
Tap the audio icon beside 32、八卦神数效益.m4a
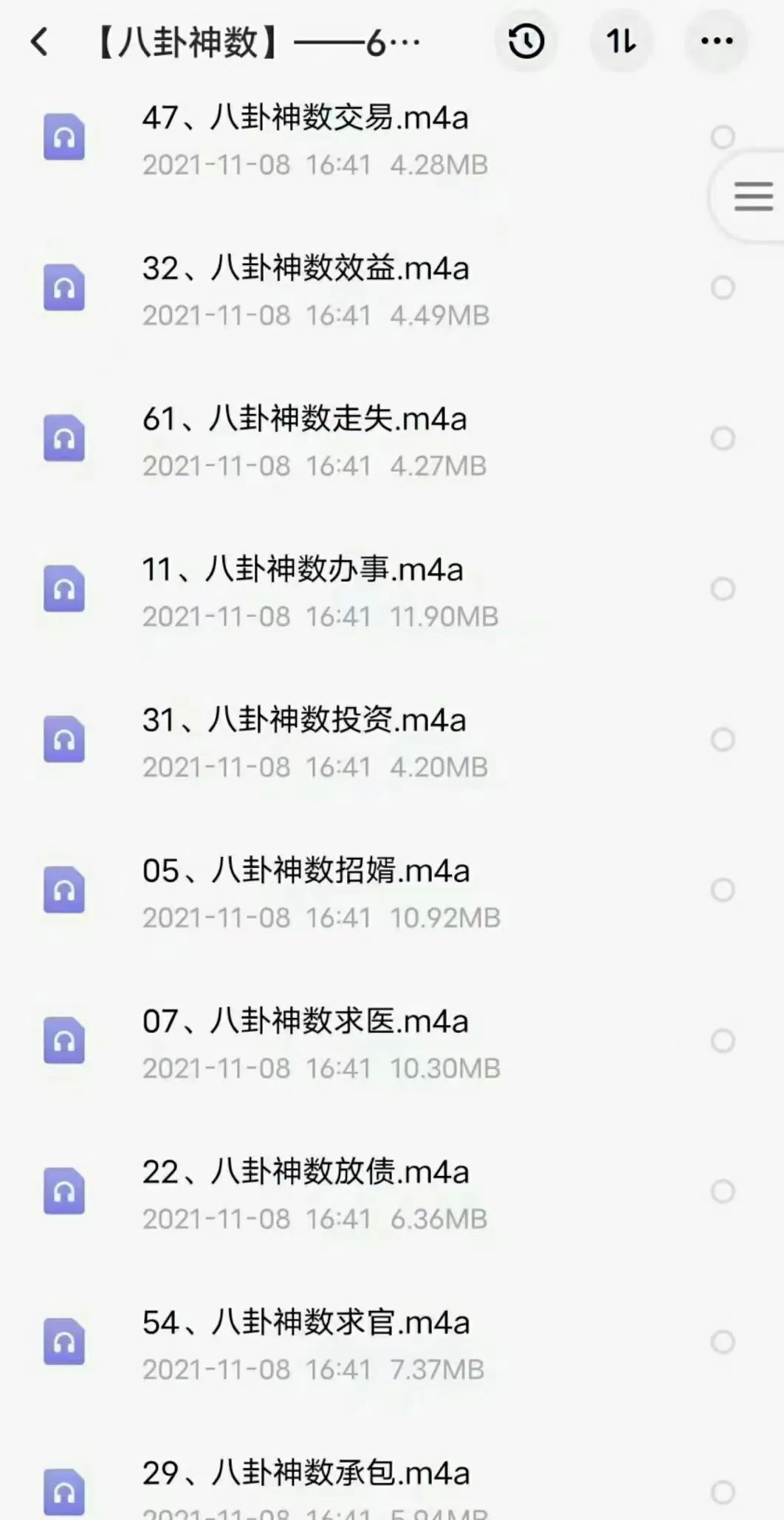click(65, 288)
